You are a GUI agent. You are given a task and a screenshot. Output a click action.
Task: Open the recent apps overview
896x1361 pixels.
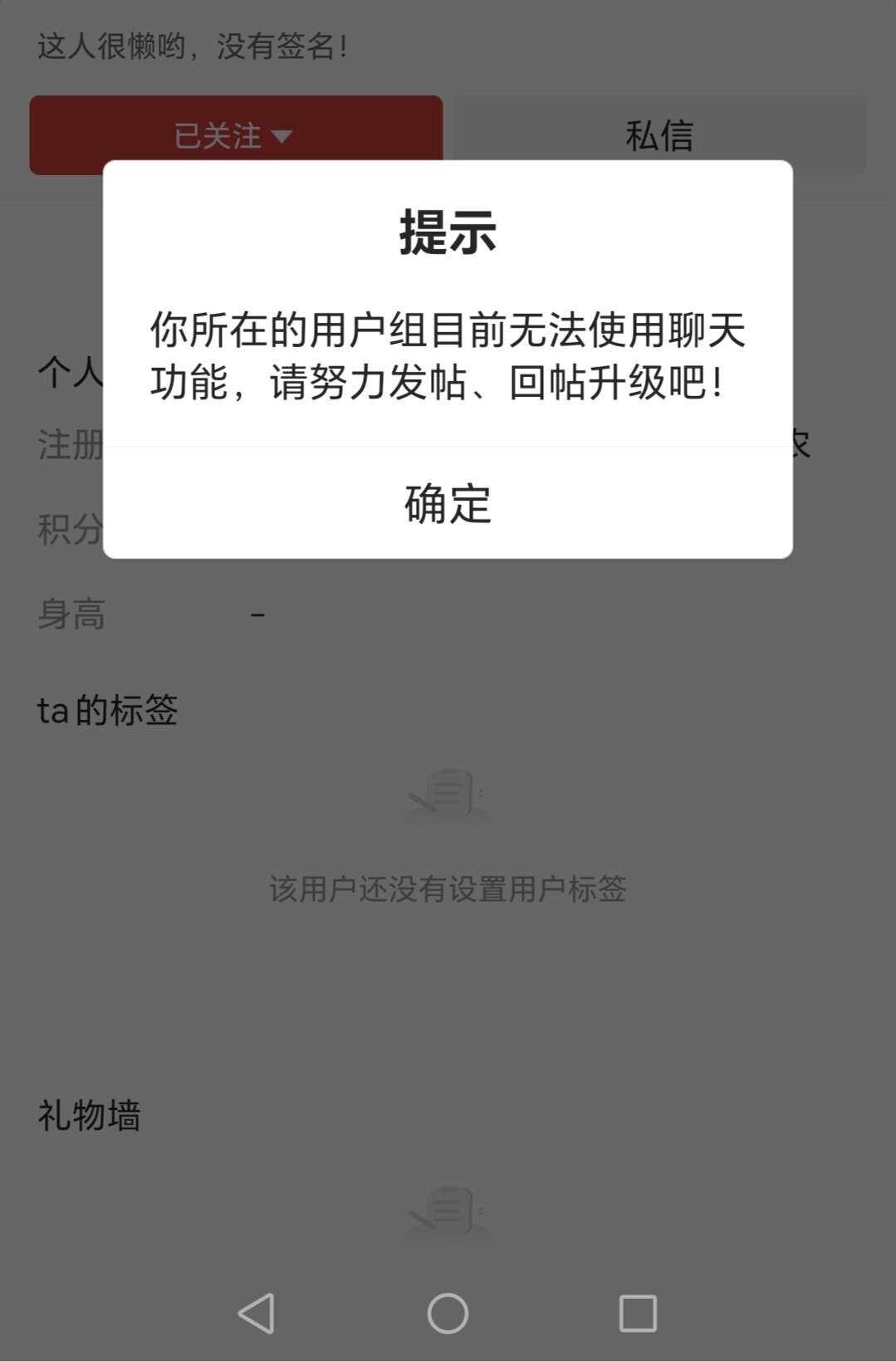point(638,1313)
